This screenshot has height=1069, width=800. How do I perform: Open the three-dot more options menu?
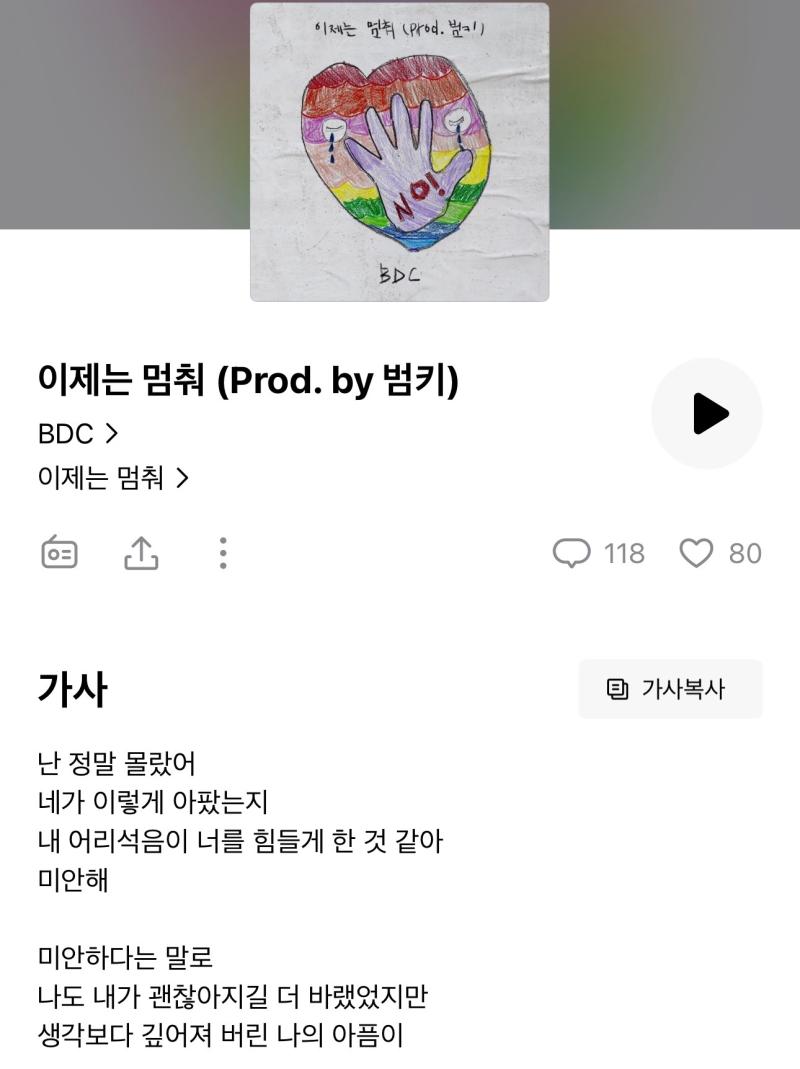point(222,553)
